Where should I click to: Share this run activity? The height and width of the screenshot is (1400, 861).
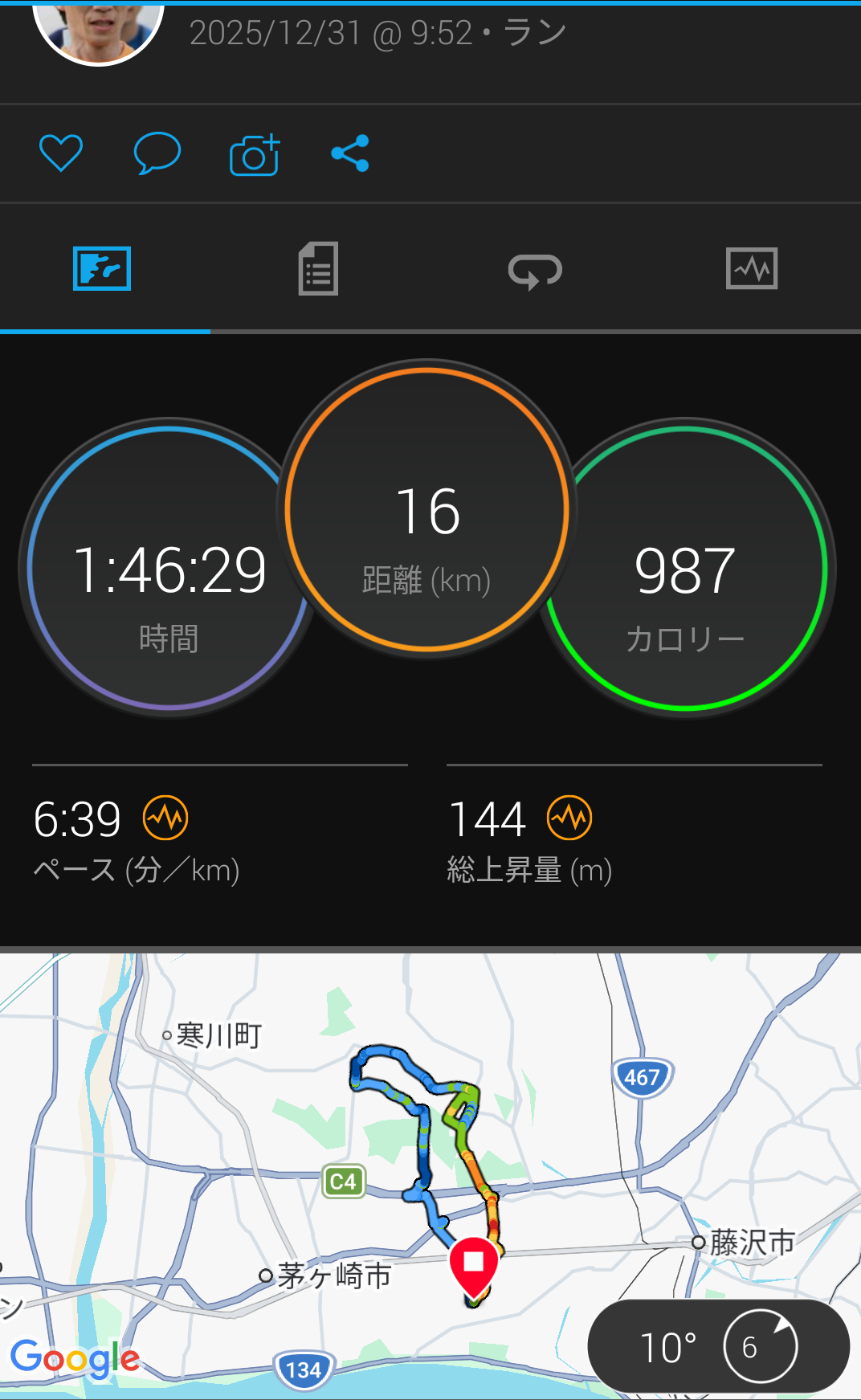coord(350,153)
